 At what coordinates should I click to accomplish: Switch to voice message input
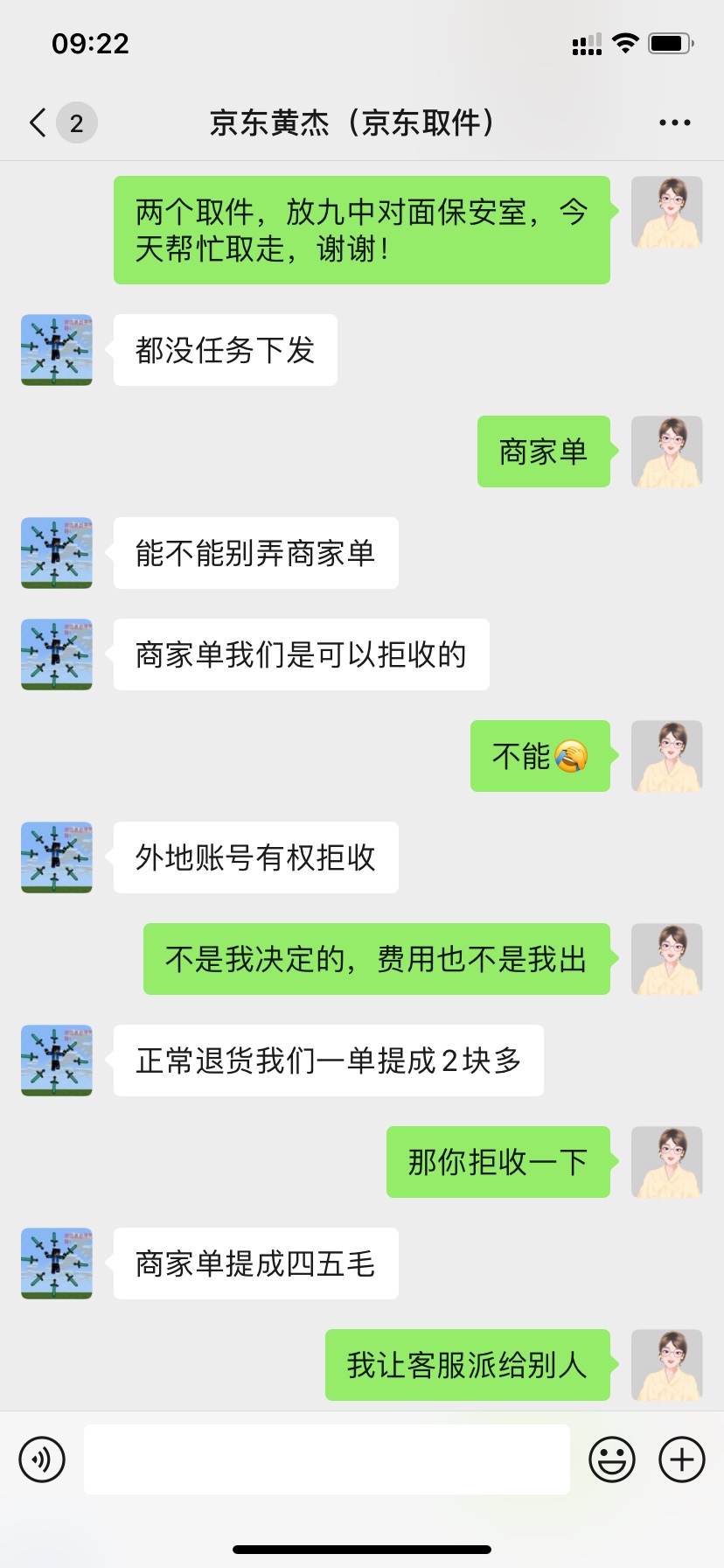[42, 1459]
